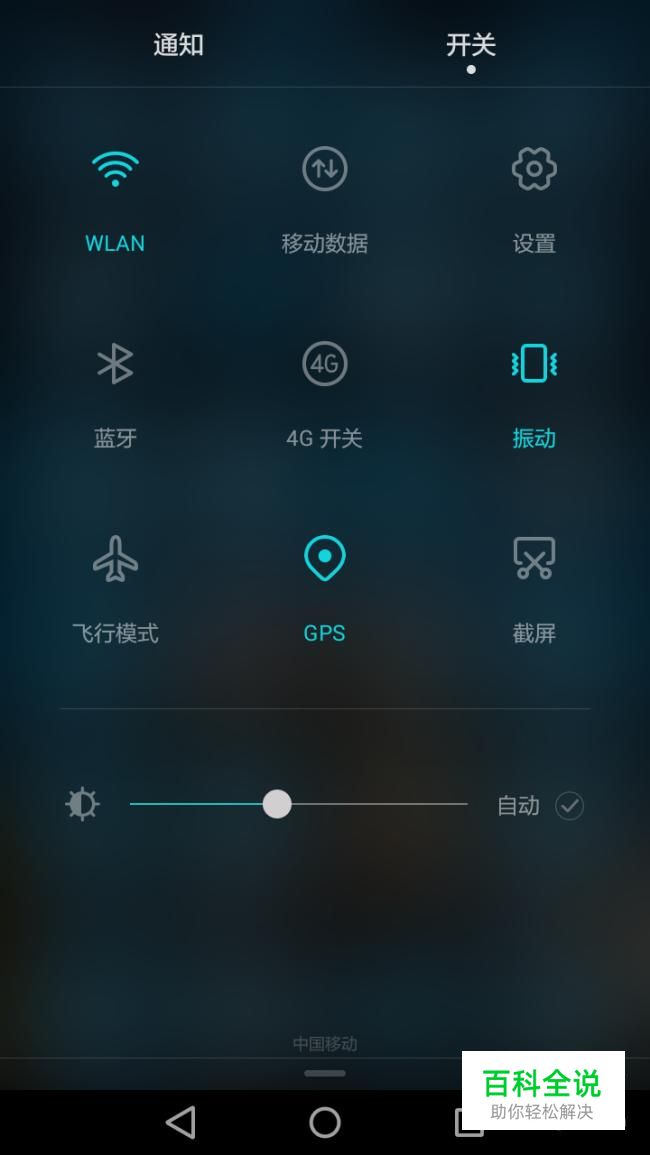Go to the home screen
The height and width of the screenshot is (1155, 650).
[x=325, y=1122]
